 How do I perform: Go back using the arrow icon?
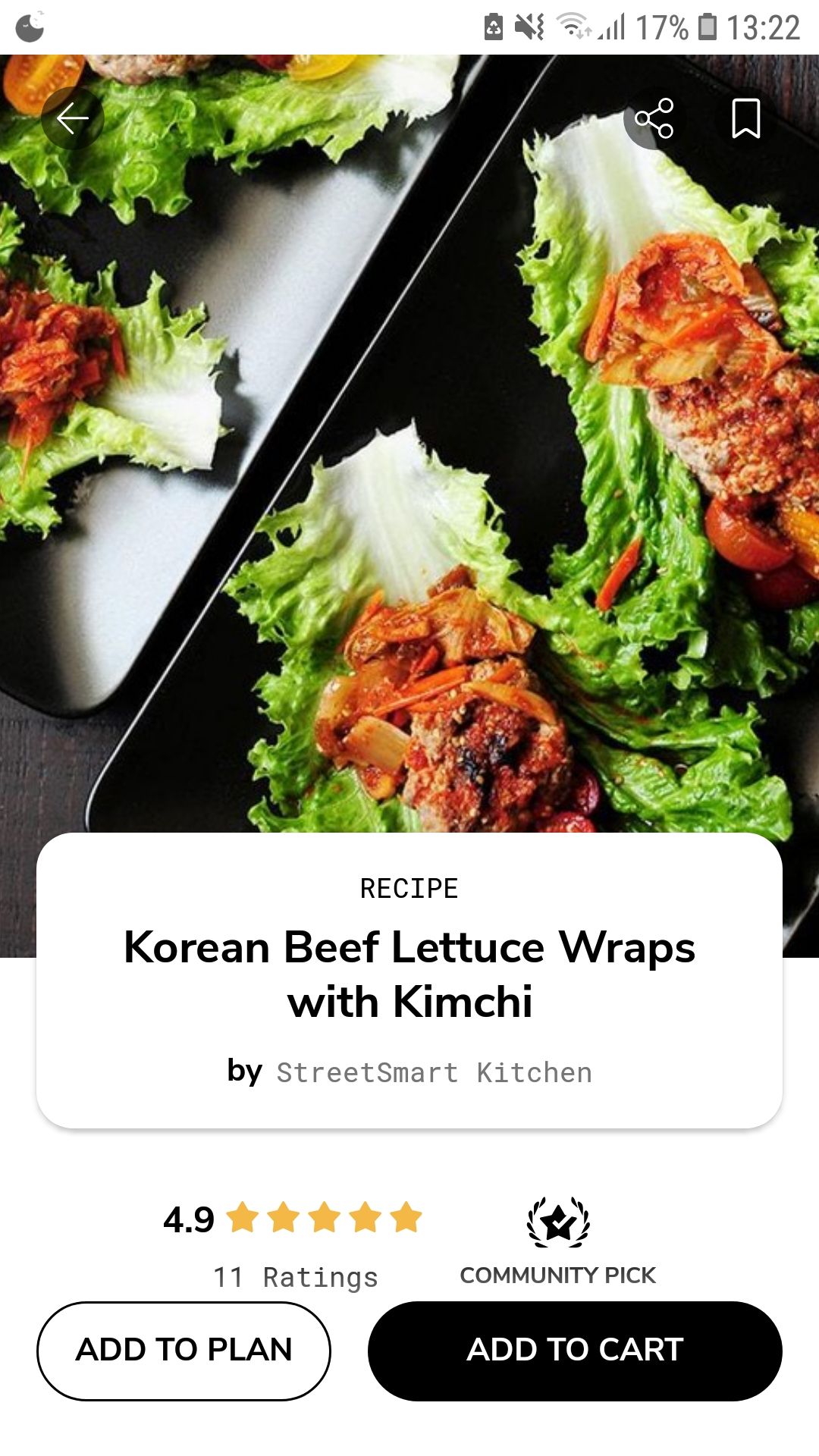(x=73, y=118)
